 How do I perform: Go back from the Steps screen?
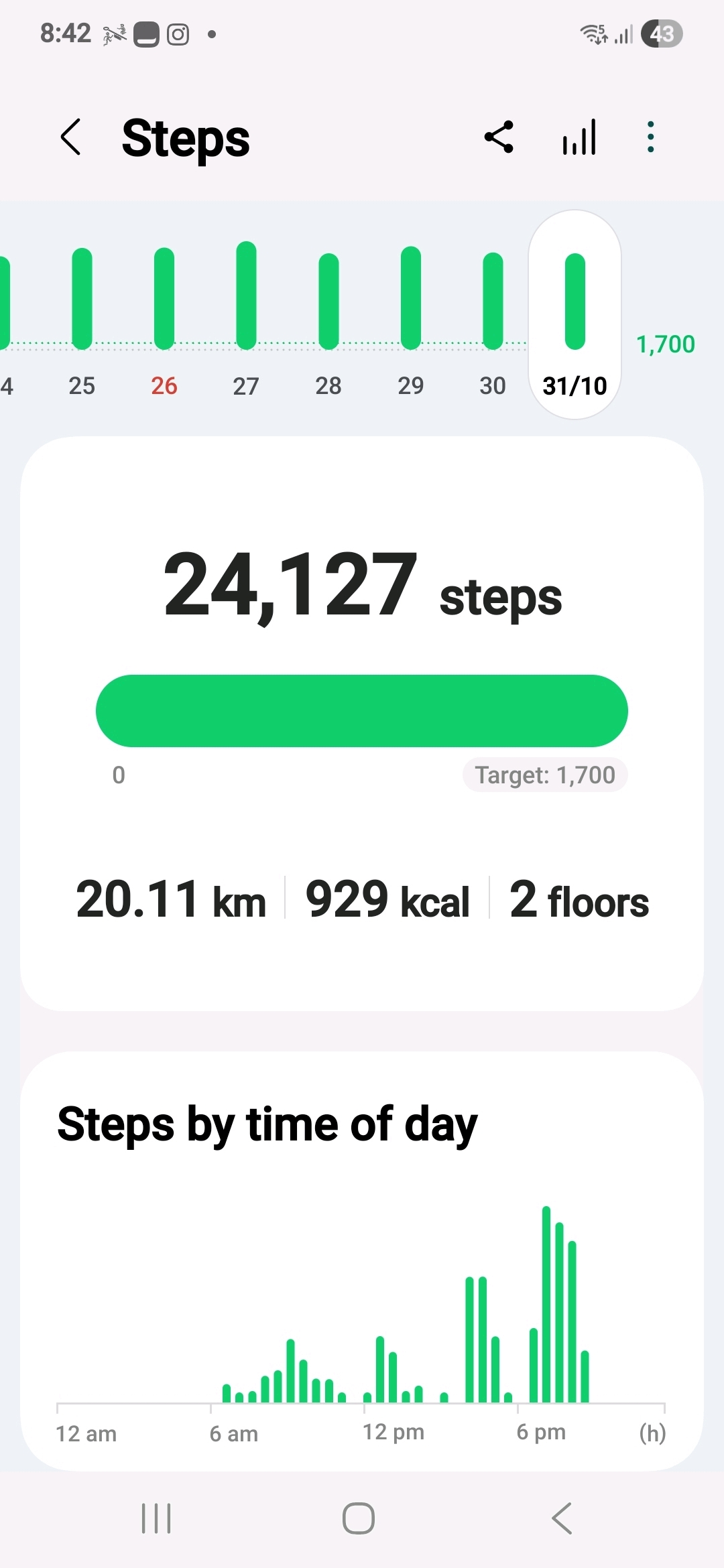coord(71,137)
